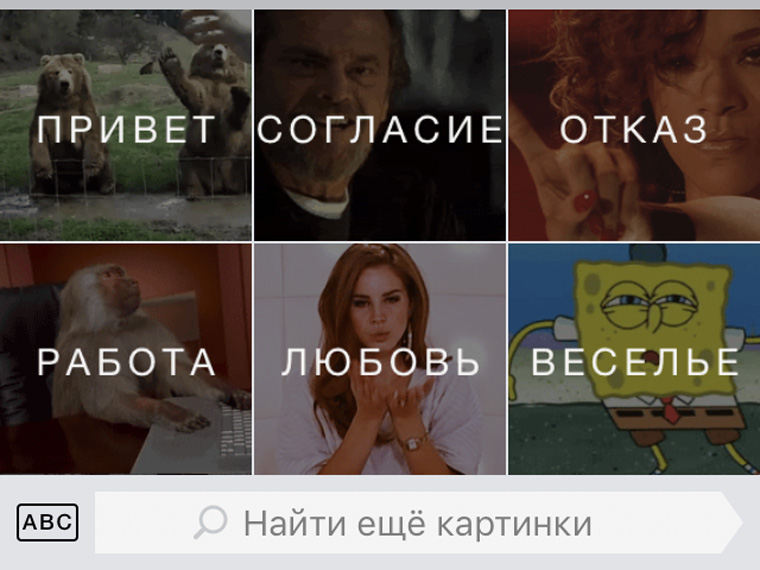Tap the Найти ещё картинки search field

(418, 523)
